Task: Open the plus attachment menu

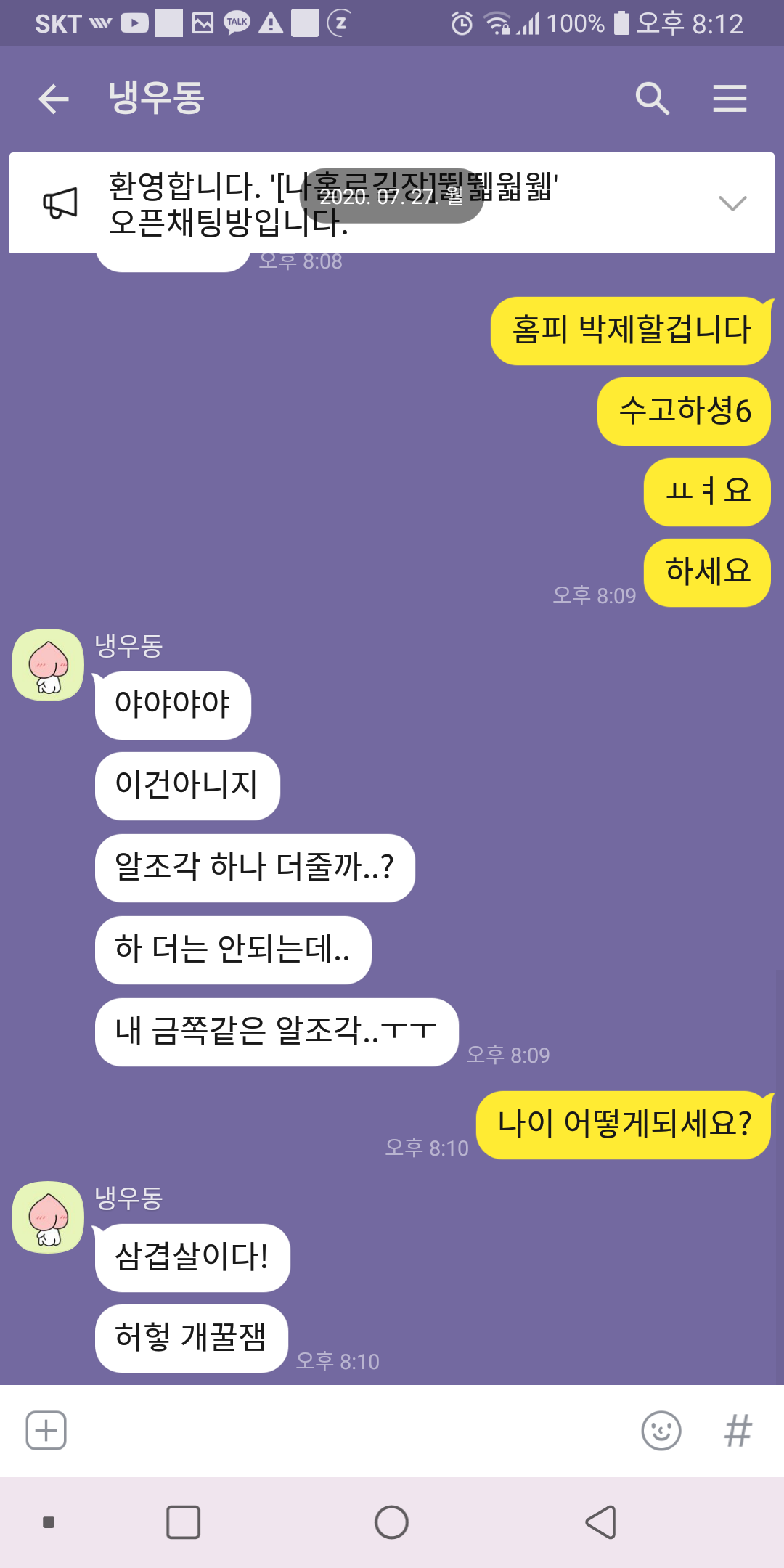Action: coord(46,1431)
